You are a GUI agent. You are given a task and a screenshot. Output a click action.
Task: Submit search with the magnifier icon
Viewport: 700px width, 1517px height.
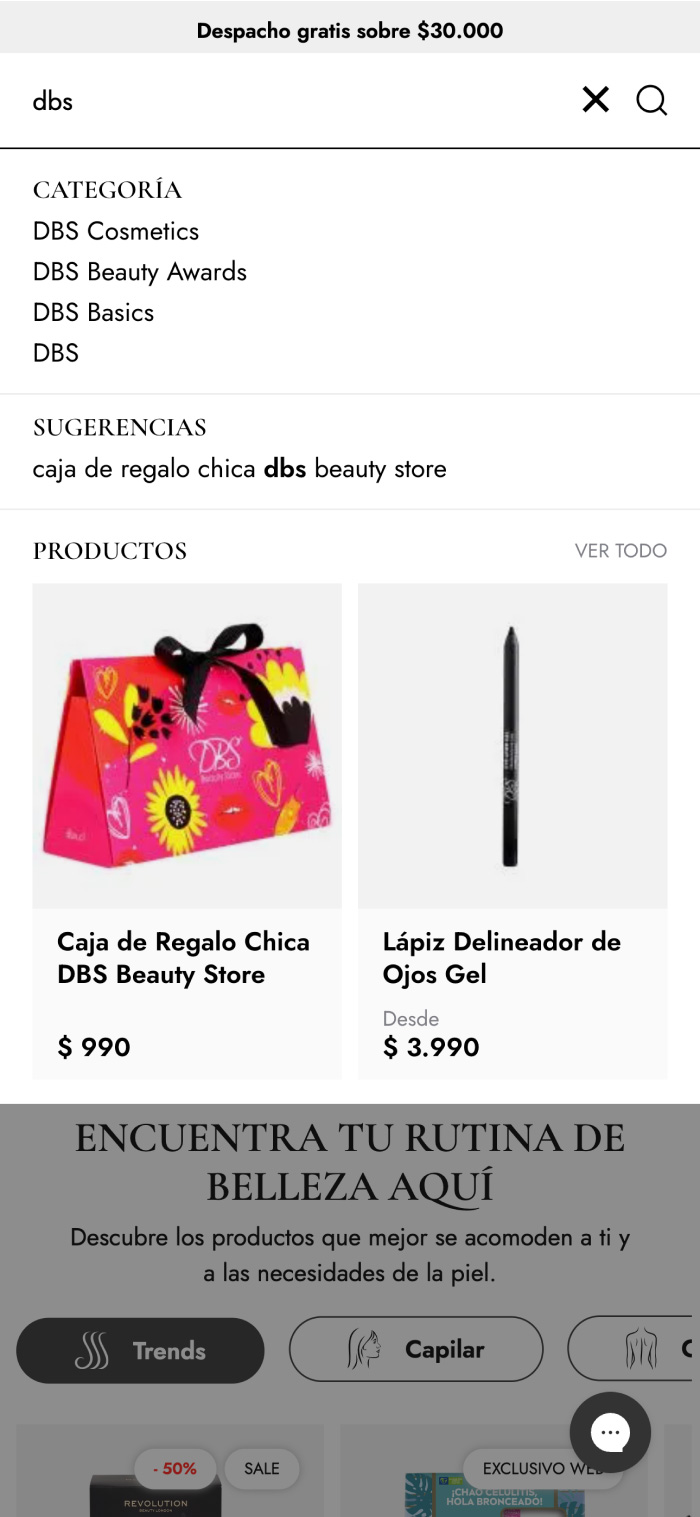pos(651,100)
